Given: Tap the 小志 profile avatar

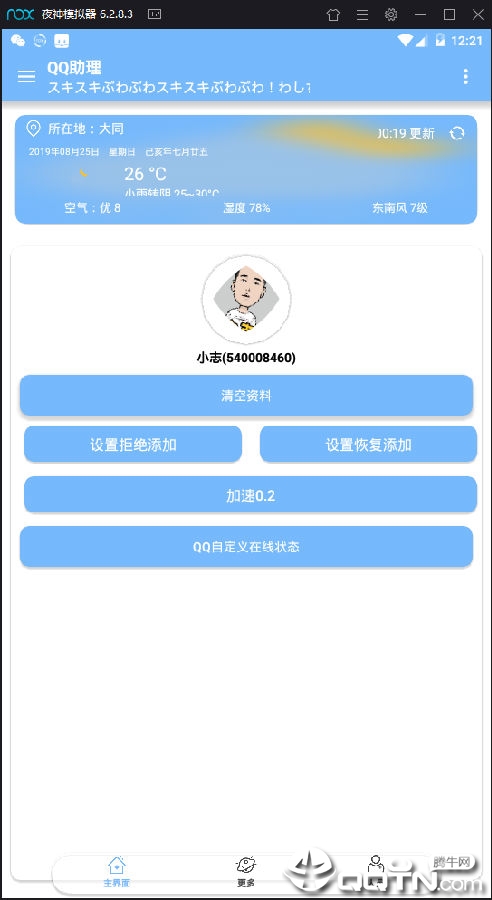Looking at the screenshot, I should tap(246, 300).
